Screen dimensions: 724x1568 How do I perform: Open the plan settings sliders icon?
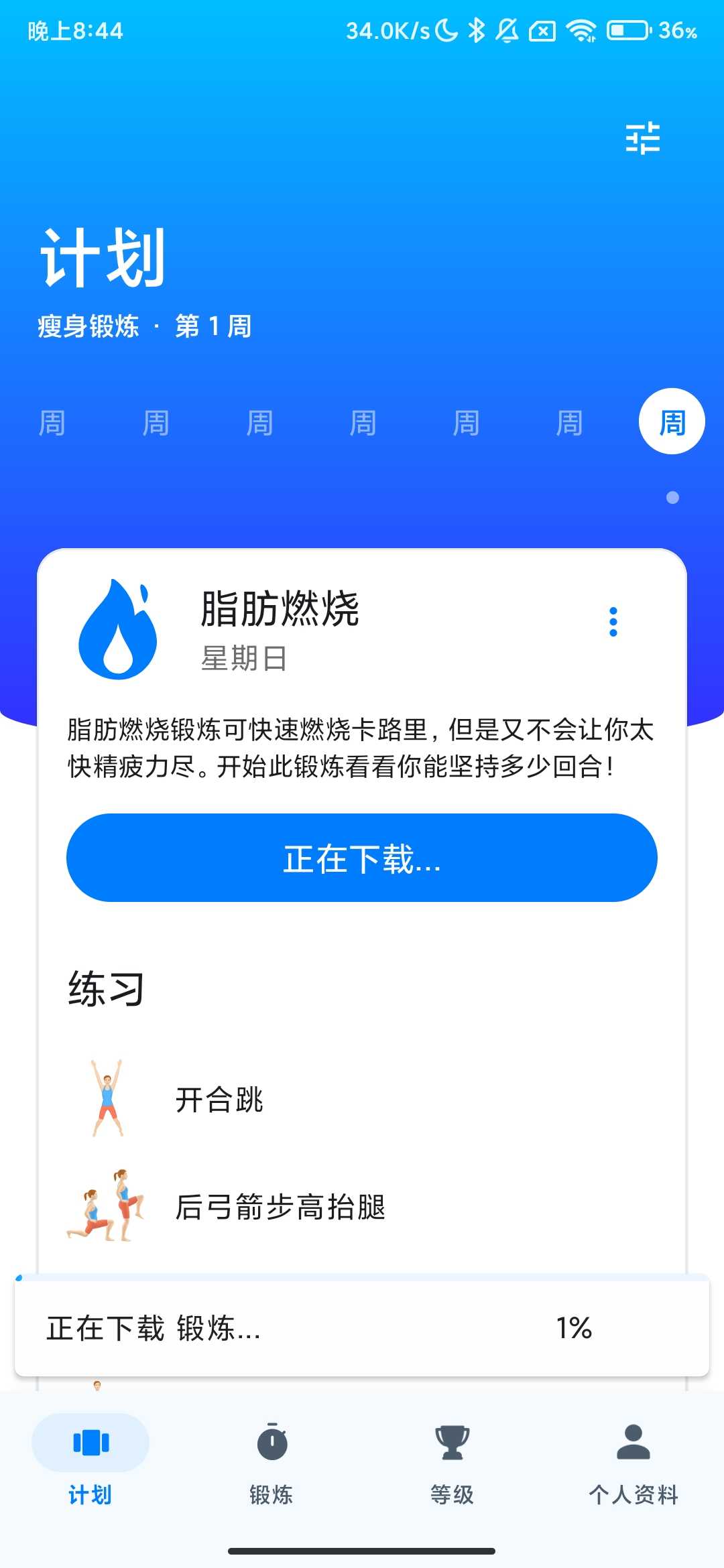point(642,138)
